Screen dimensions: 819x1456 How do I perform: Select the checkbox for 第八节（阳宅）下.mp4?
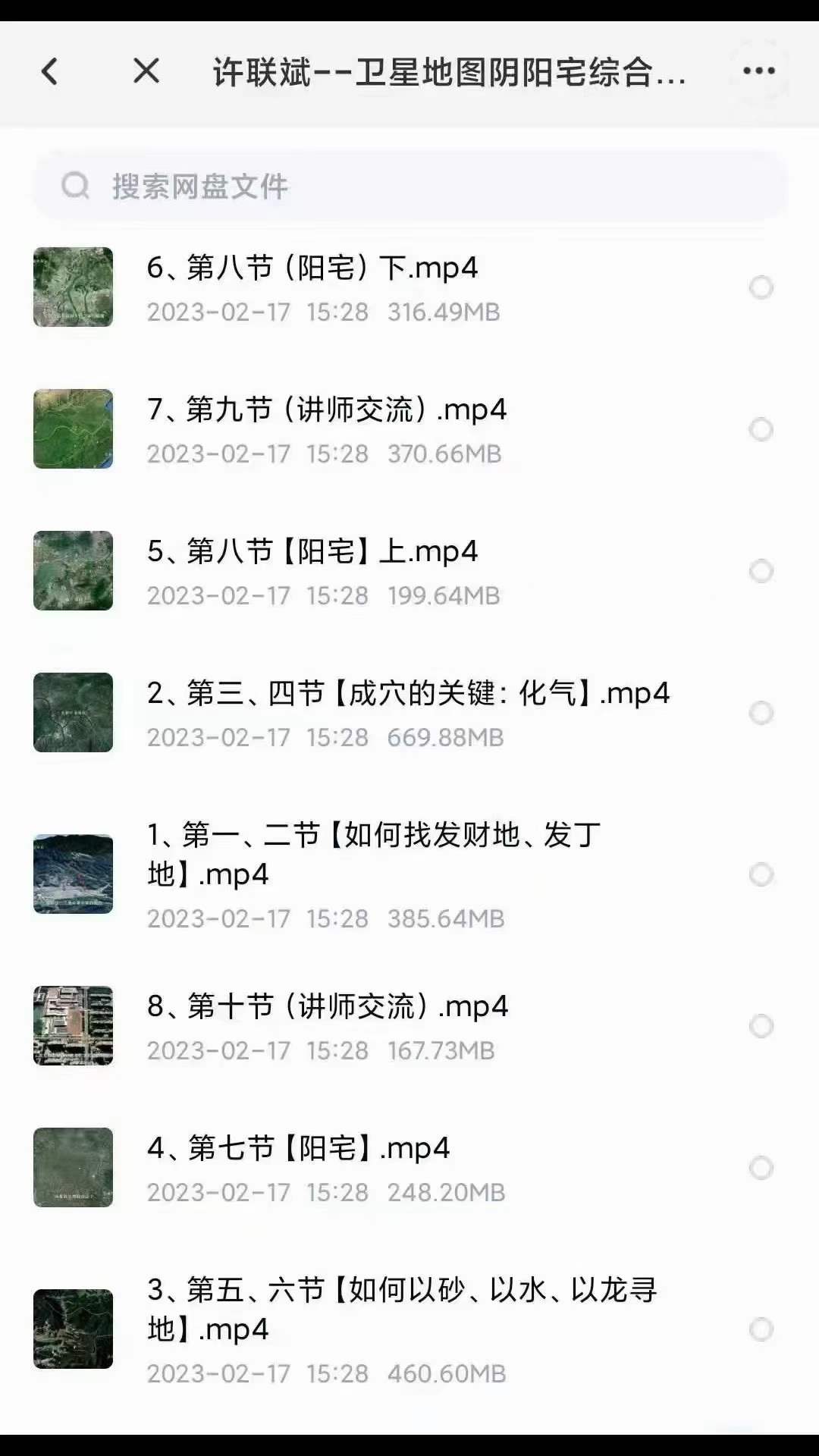point(761,288)
